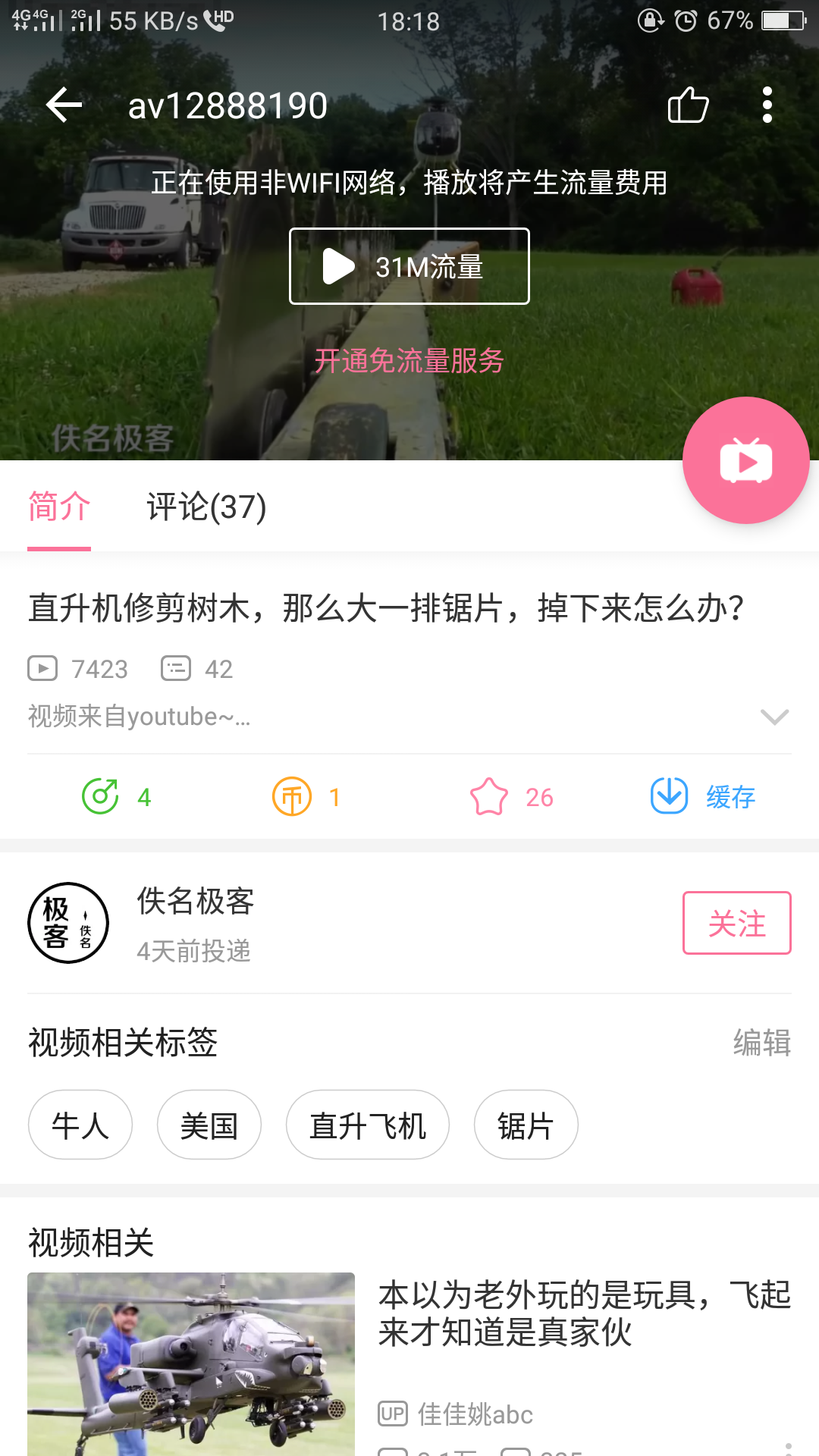Tap uploader name 佚名极客
This screenshot has width=819, height=1456.
[193, 903]
